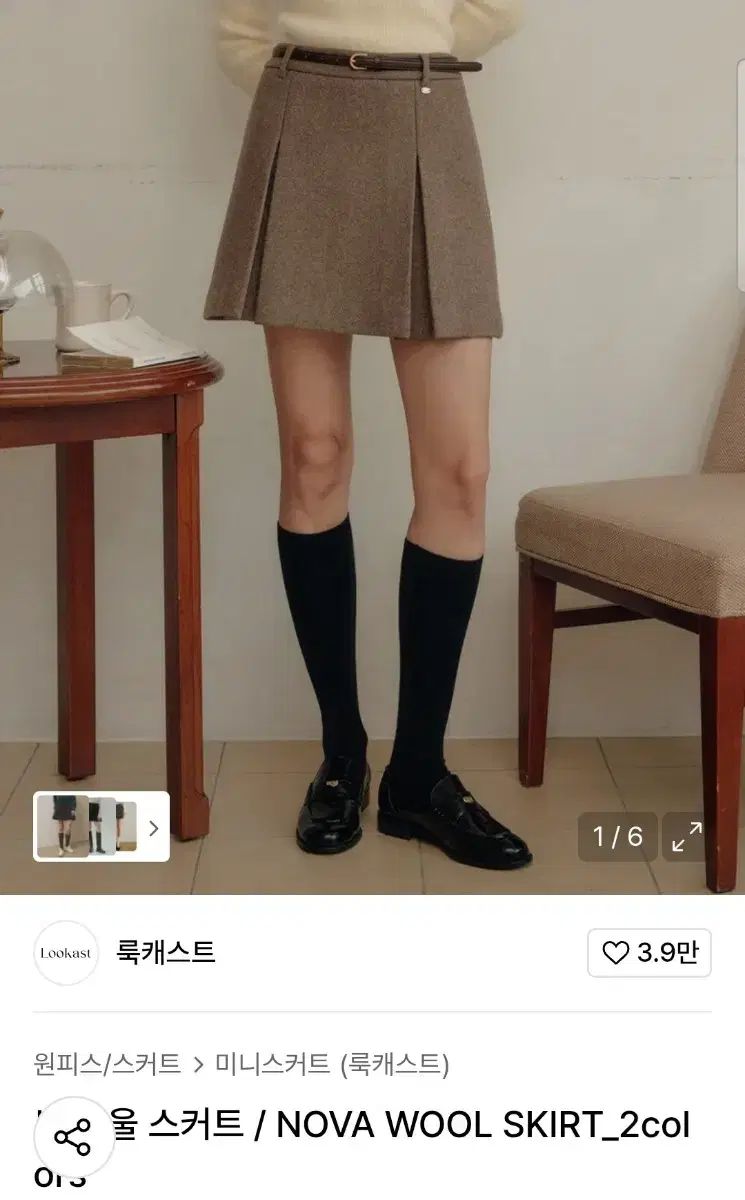Share this product via the share button

(73, 1136)
